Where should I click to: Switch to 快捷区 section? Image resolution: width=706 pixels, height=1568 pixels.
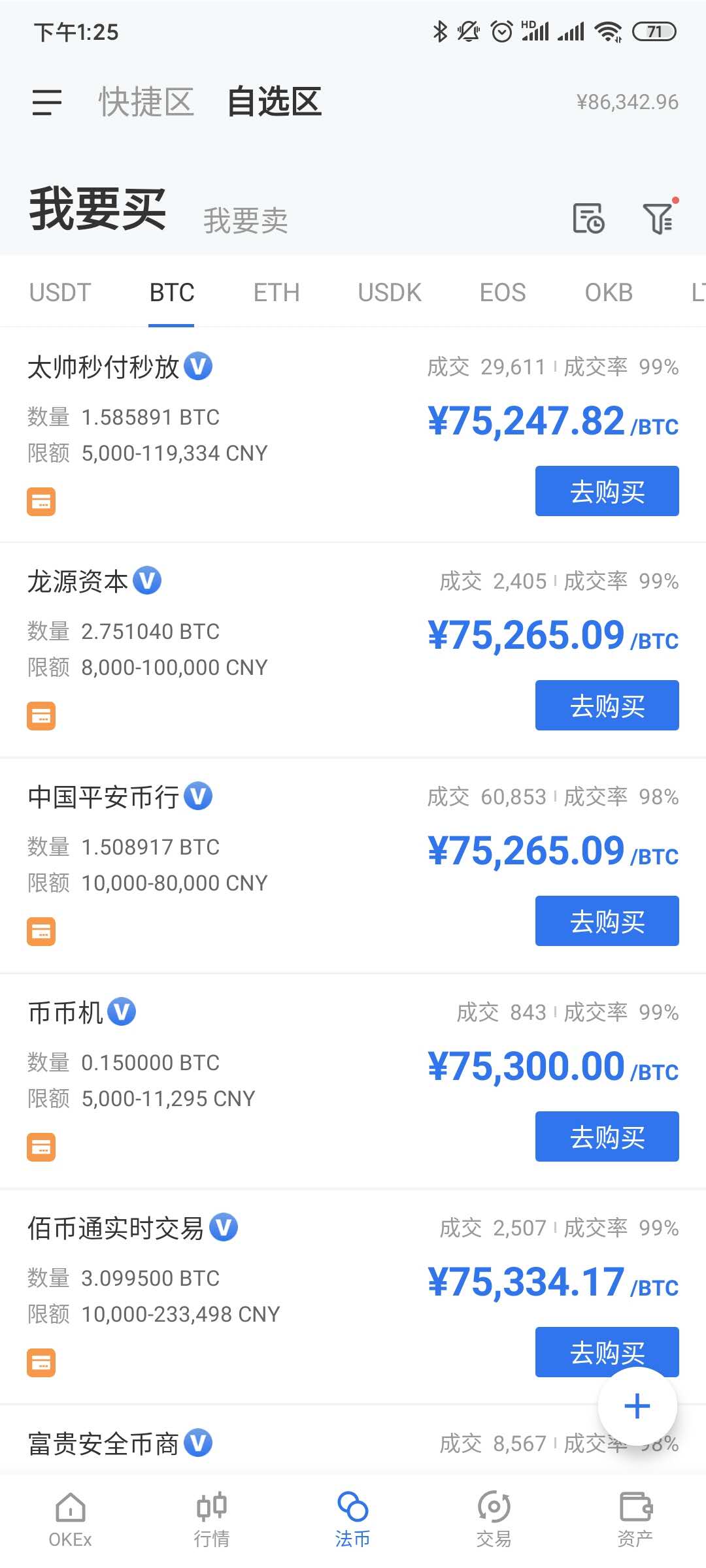[x=146, y=103]
